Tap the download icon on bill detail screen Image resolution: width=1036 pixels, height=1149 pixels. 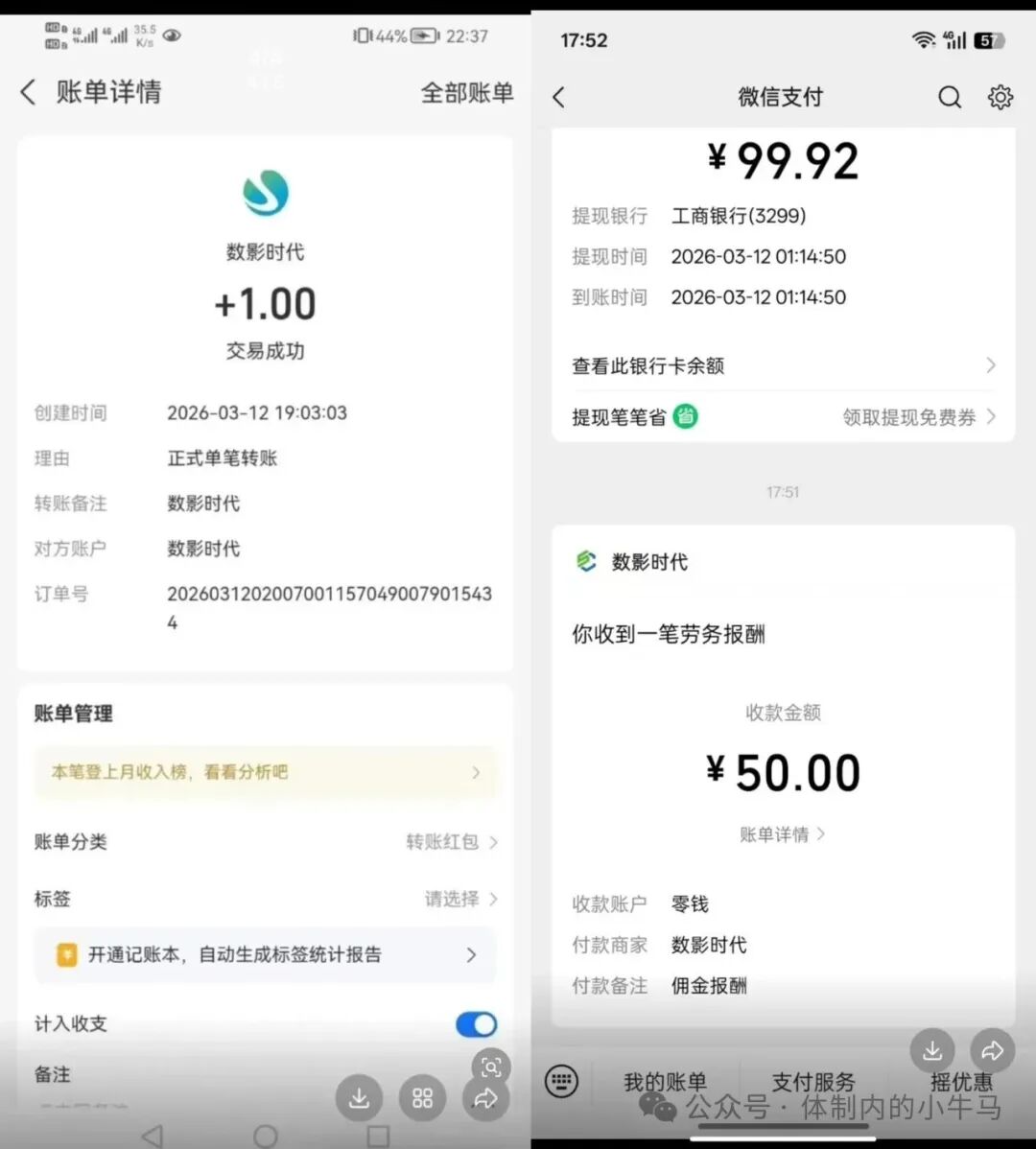pyautogui.click(x=359, y=1098)
